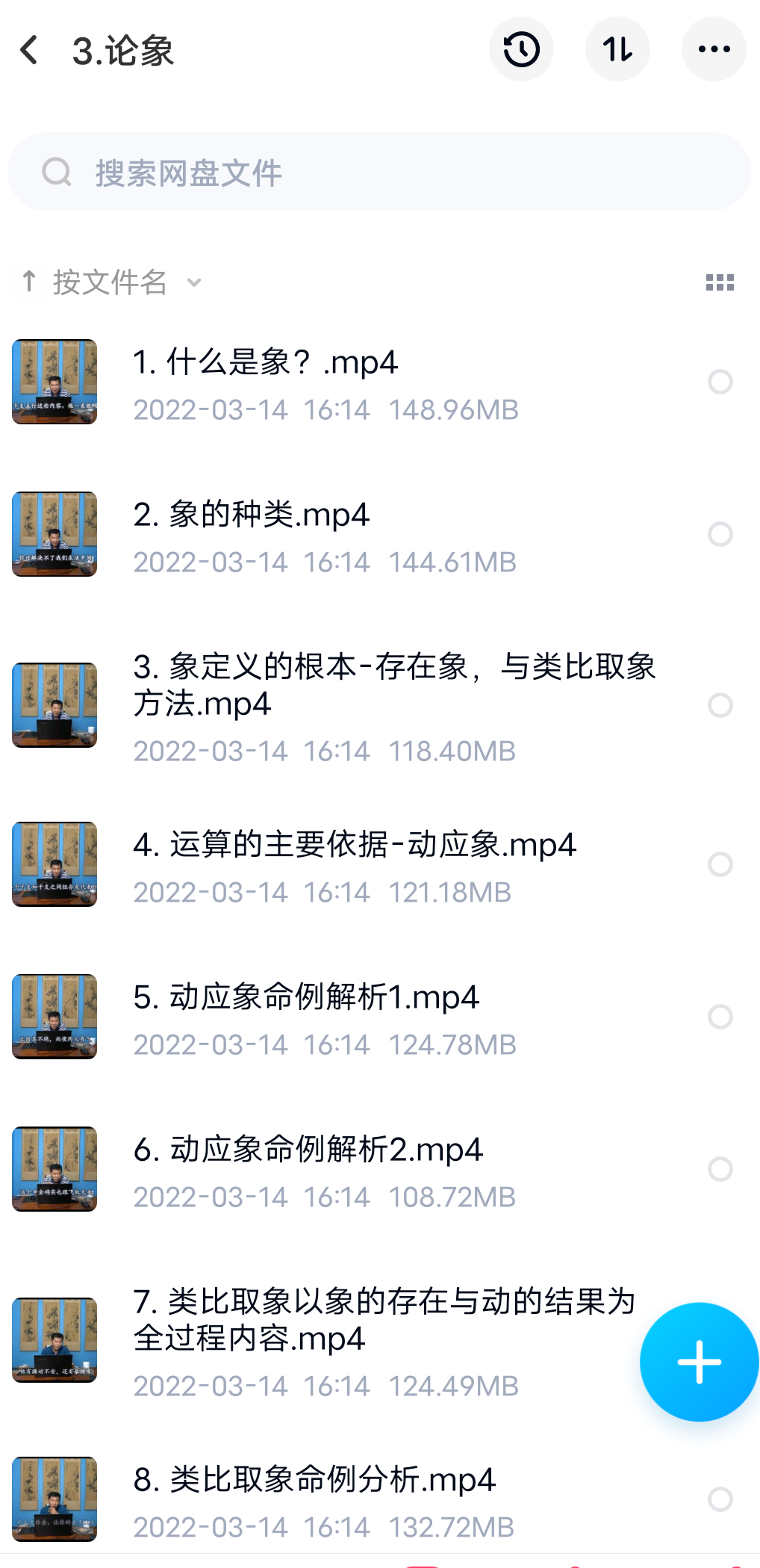Select the checkbox for 8. 类比取象命例分析.mp4
This screenshot has height=1568, width=760.
(x=720, y=1499)
